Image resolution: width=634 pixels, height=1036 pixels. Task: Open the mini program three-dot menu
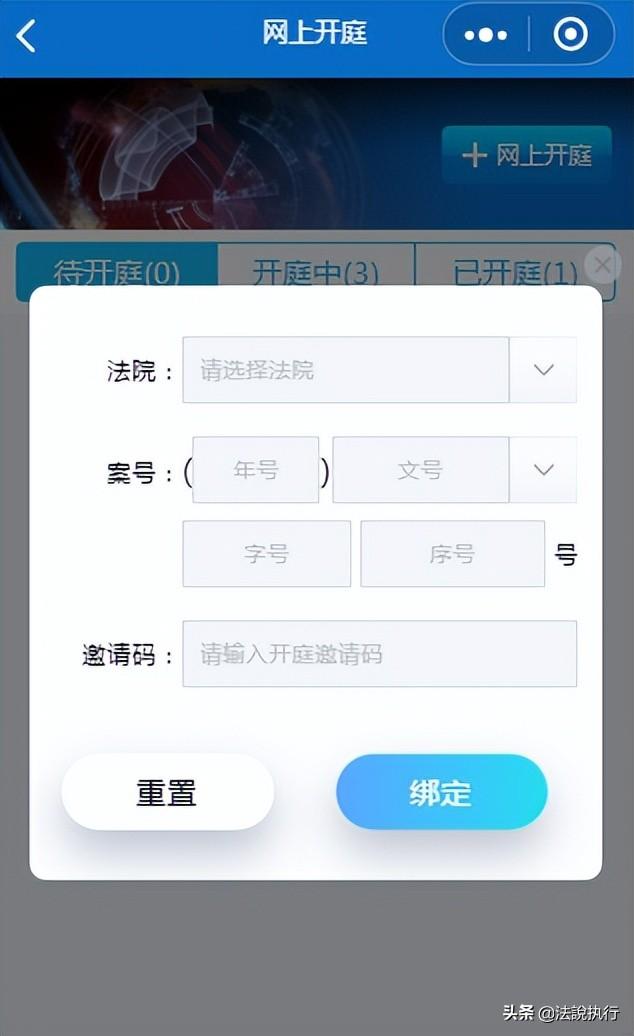[485, 35]
